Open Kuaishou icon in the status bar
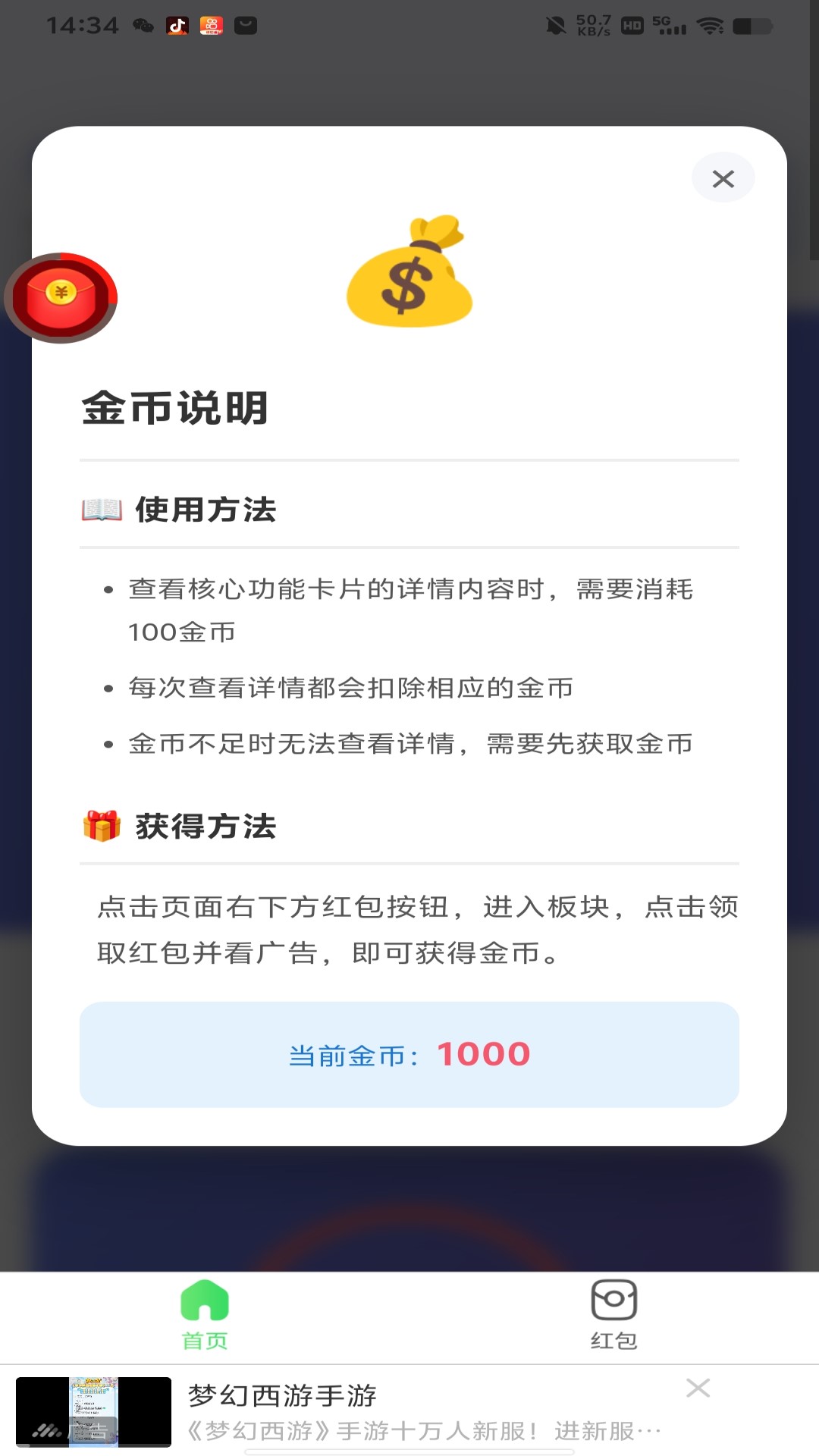819x1456 pixels. pos(212,25)
